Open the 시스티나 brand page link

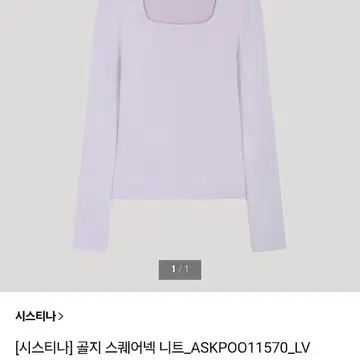(39, 316)
